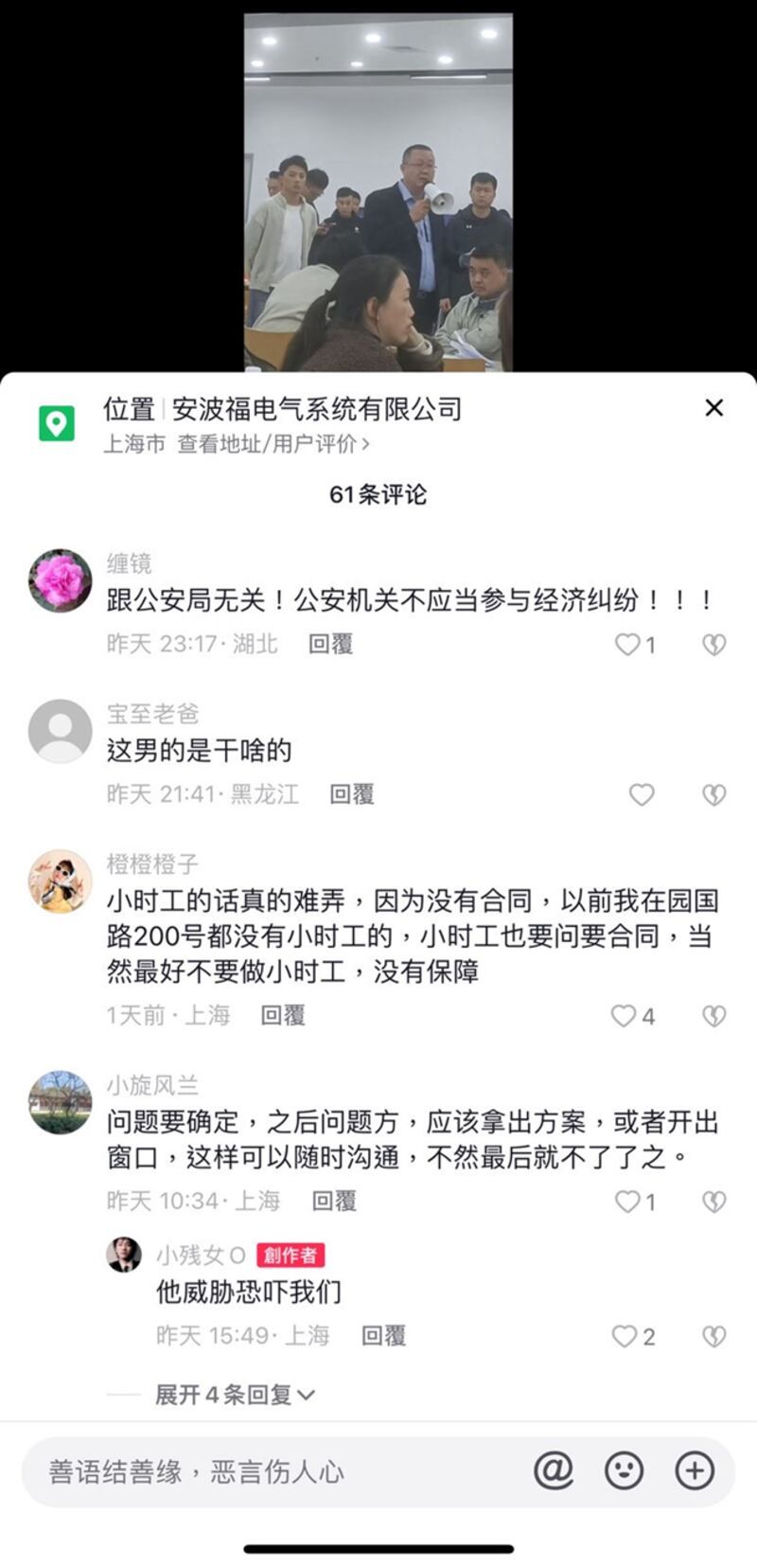The image size is (757, 1568).
Task: Tap the heart icon on 橙橙橙子's comment
Action: coord(622,1015)
